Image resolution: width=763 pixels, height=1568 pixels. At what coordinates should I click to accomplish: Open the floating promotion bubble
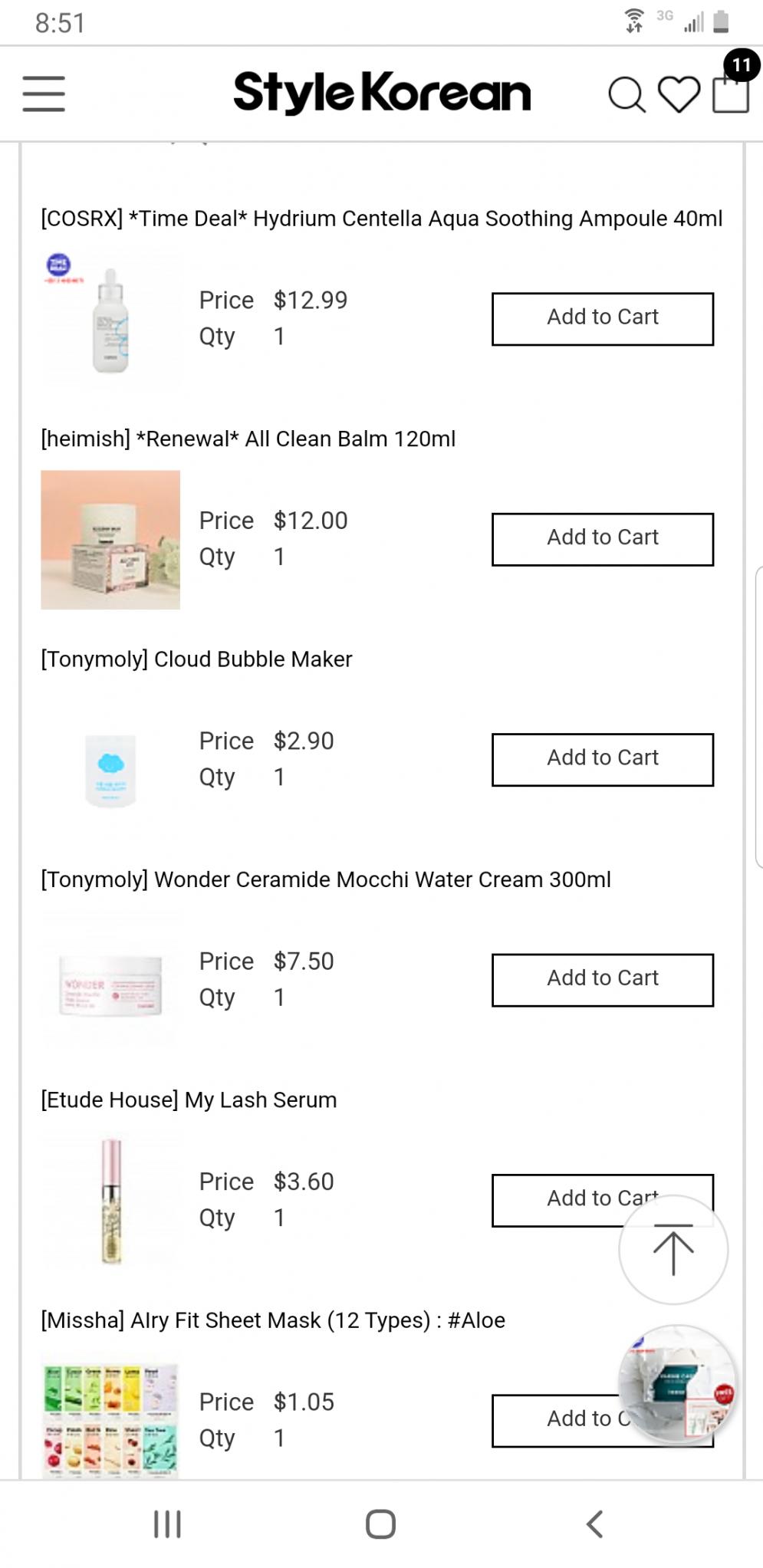pos(678,1382)
